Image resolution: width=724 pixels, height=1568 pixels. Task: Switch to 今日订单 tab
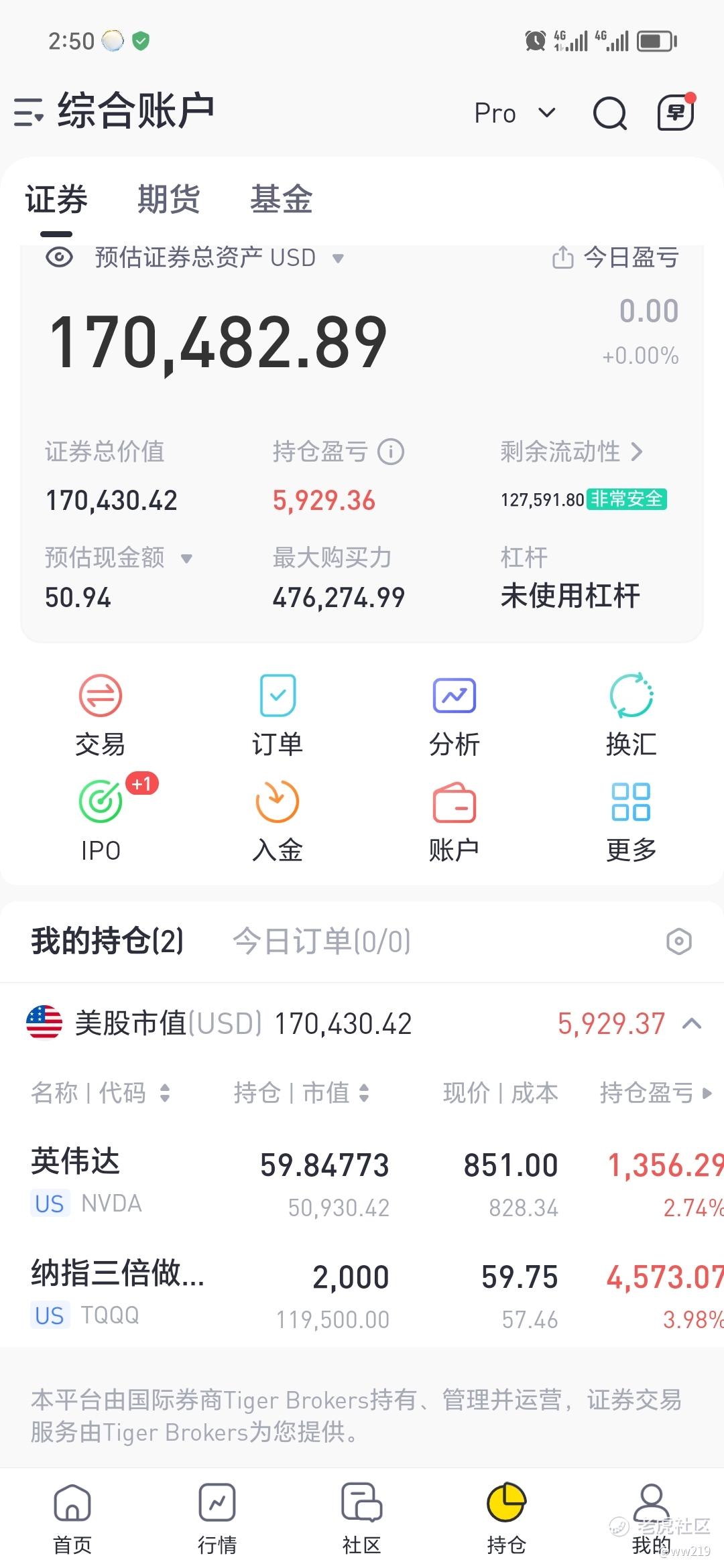coord(322,941)
